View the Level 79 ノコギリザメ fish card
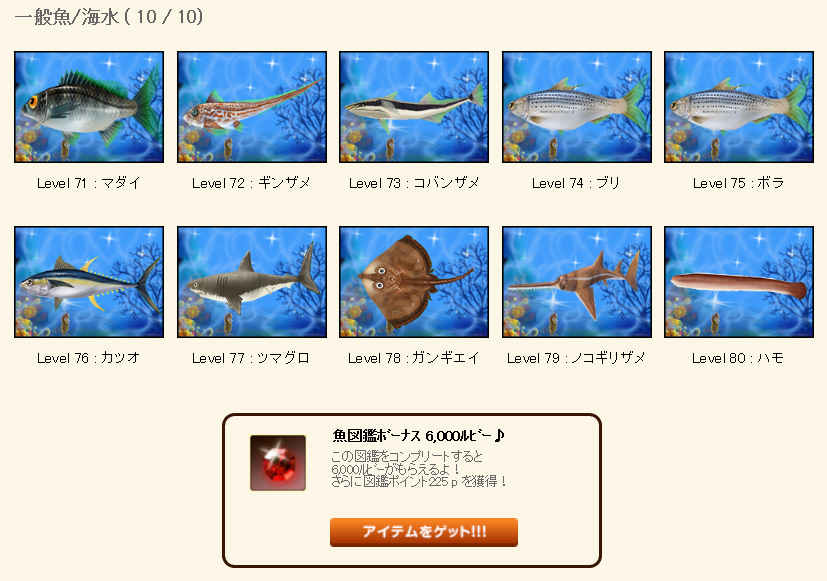The image size is (827, 581). [576, 282]
